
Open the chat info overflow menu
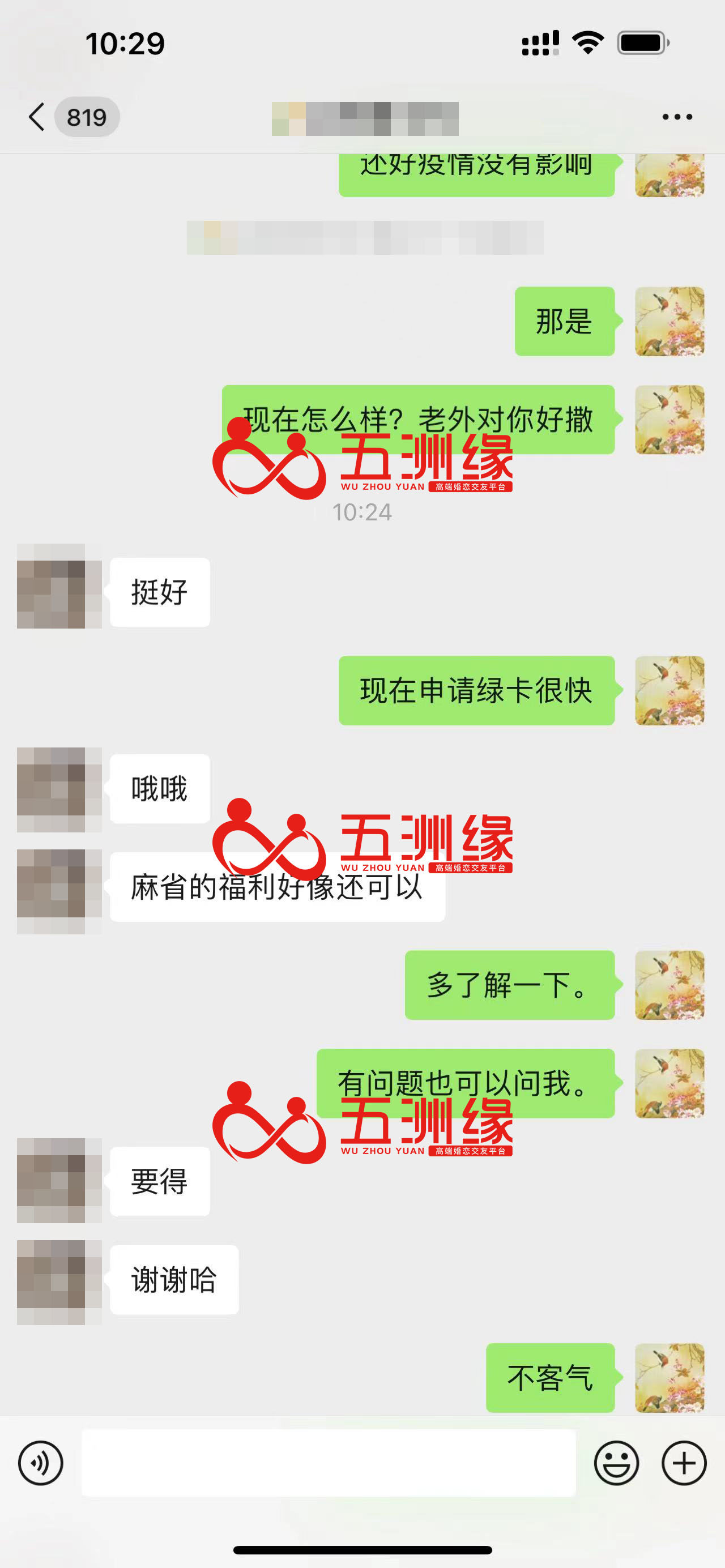tap(677, 117)
